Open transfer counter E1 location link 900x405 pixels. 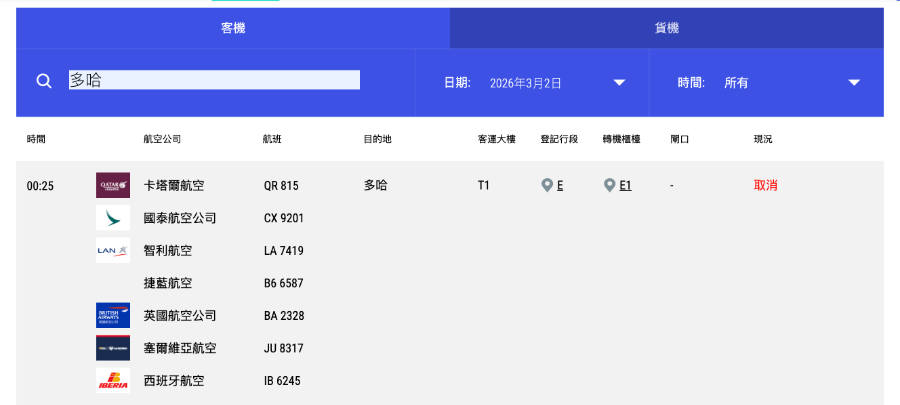(625, 185)
